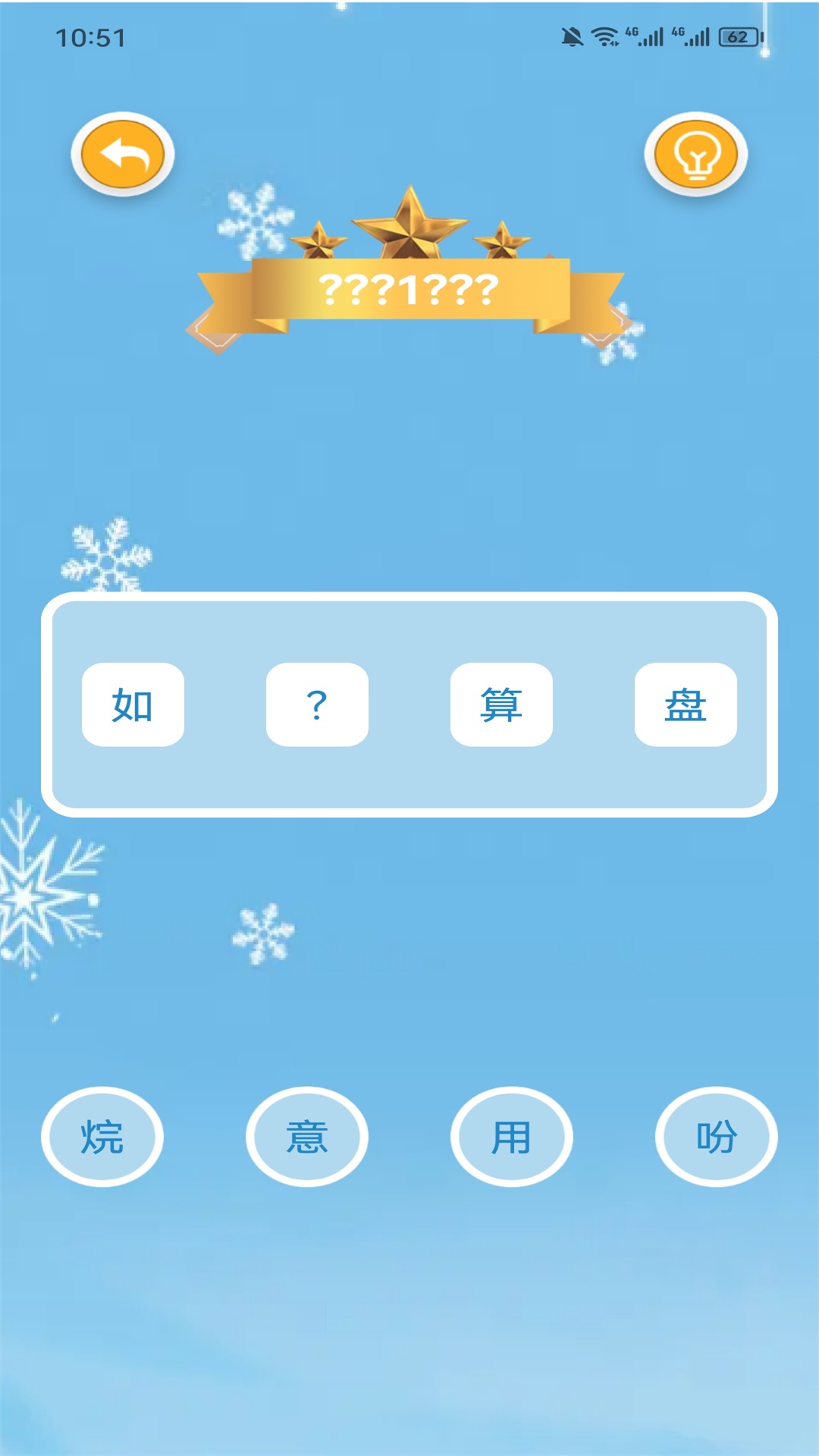
Task: Click the answer tile showing 盘
Action: point(686,705)
